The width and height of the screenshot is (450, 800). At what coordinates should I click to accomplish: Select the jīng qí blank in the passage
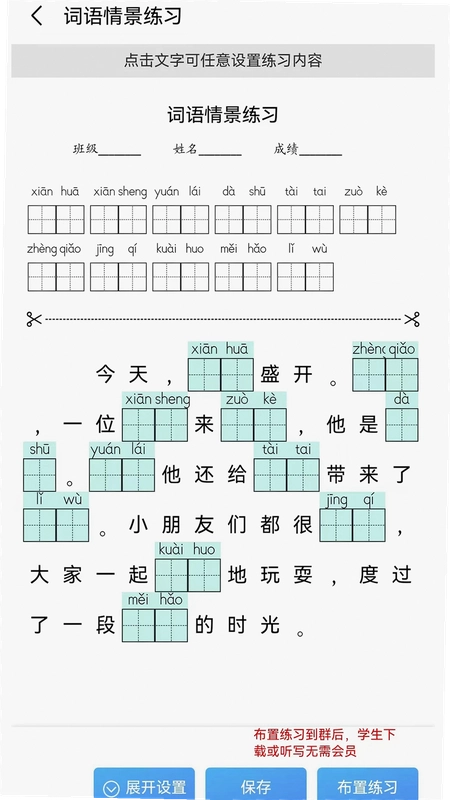(353, 517)
